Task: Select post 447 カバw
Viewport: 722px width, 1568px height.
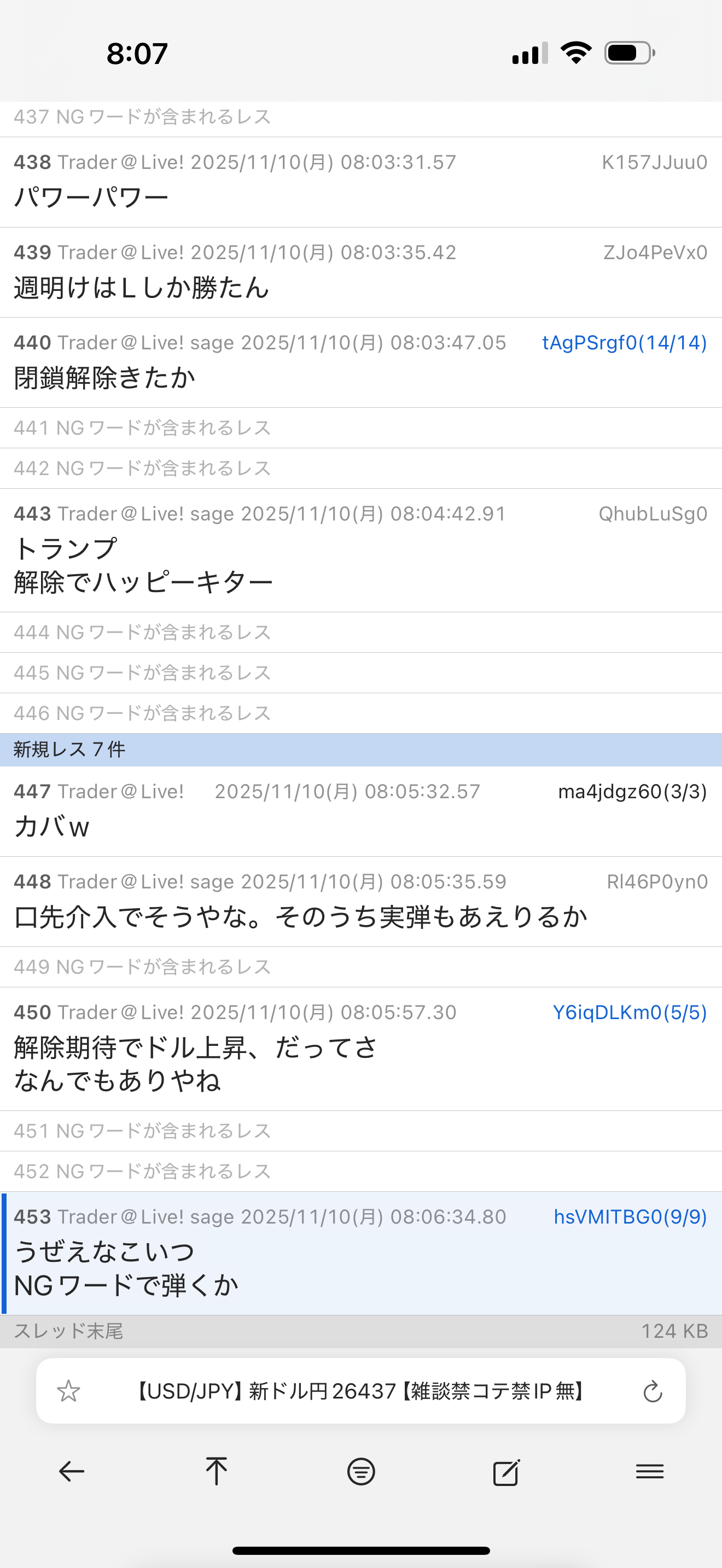Action: click(53, 827)
